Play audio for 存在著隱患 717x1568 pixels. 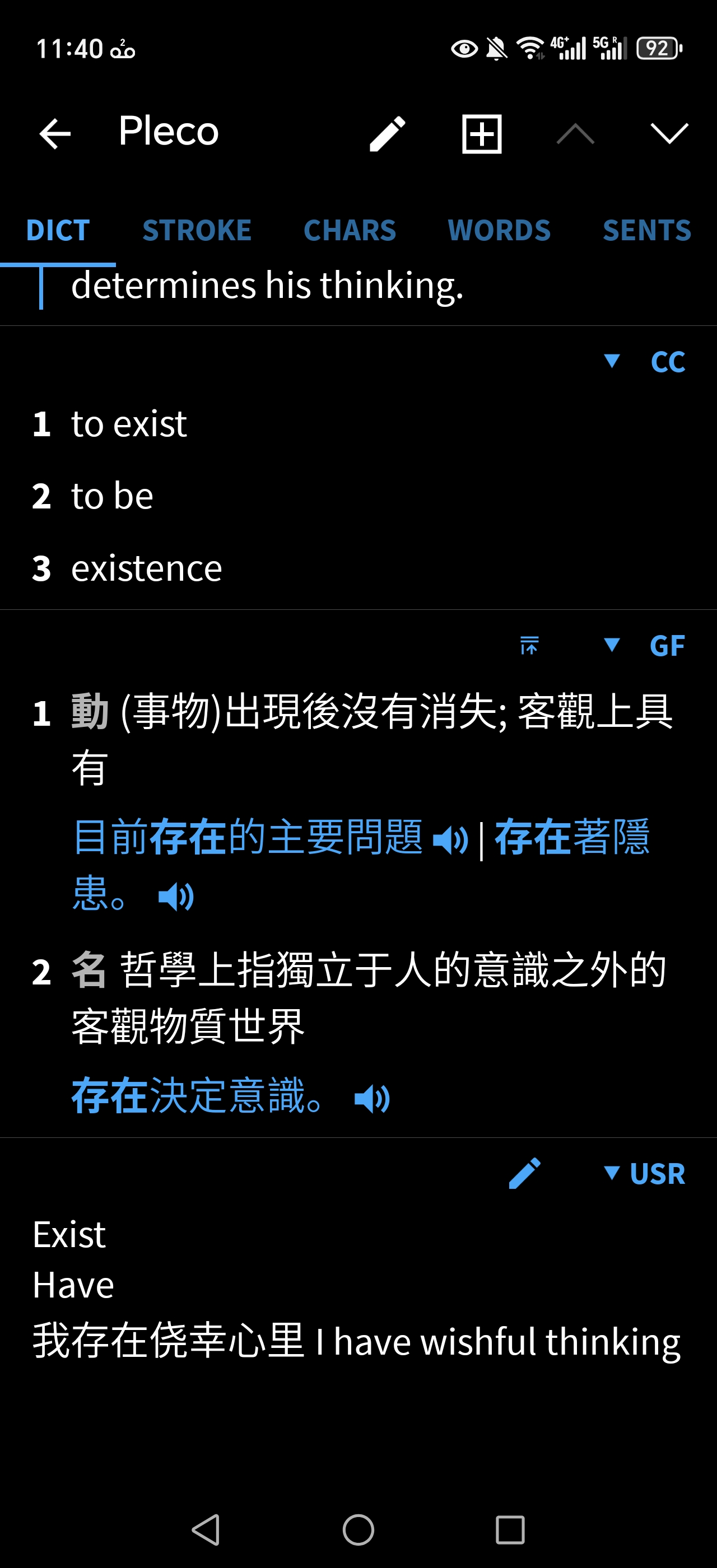[175, 897]
